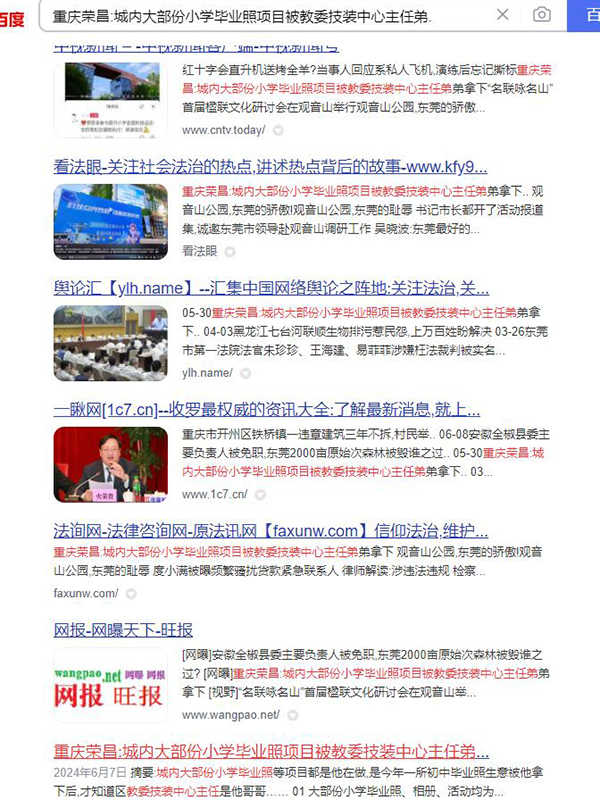Open camera image search

(x=541, y=15)
